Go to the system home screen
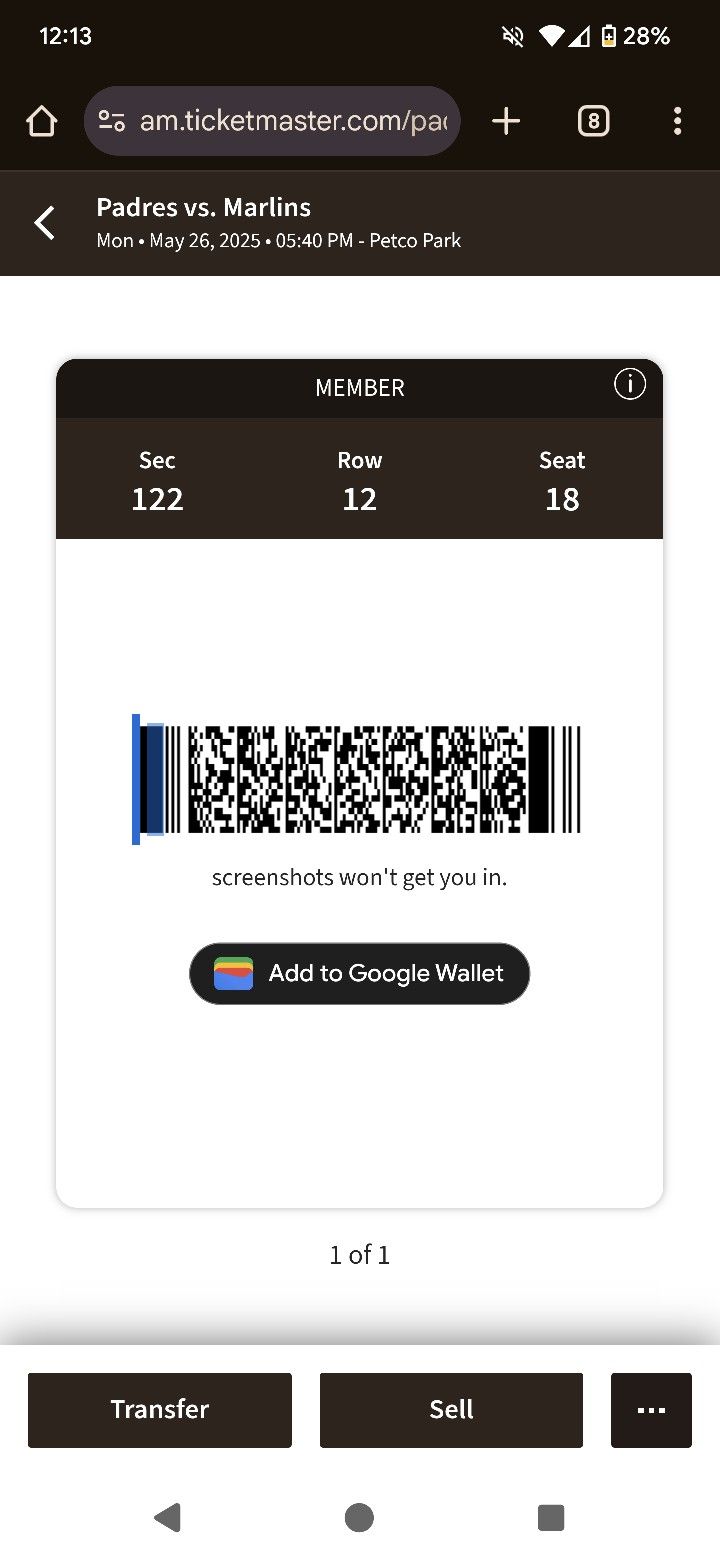The image size is (720, 1560). [x=359, y=1517]
